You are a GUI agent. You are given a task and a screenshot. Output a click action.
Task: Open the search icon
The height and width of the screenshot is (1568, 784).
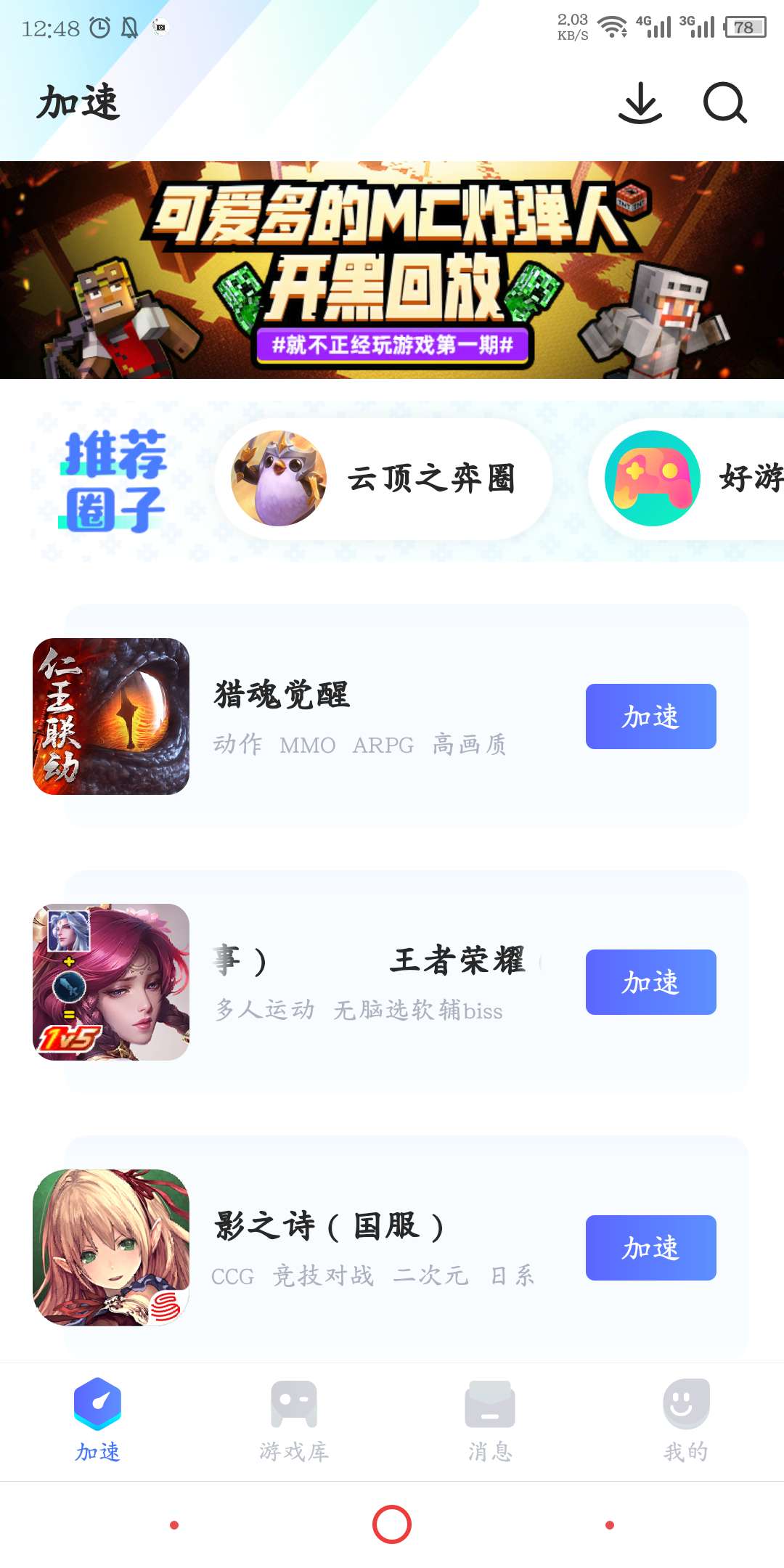(724, 103)
